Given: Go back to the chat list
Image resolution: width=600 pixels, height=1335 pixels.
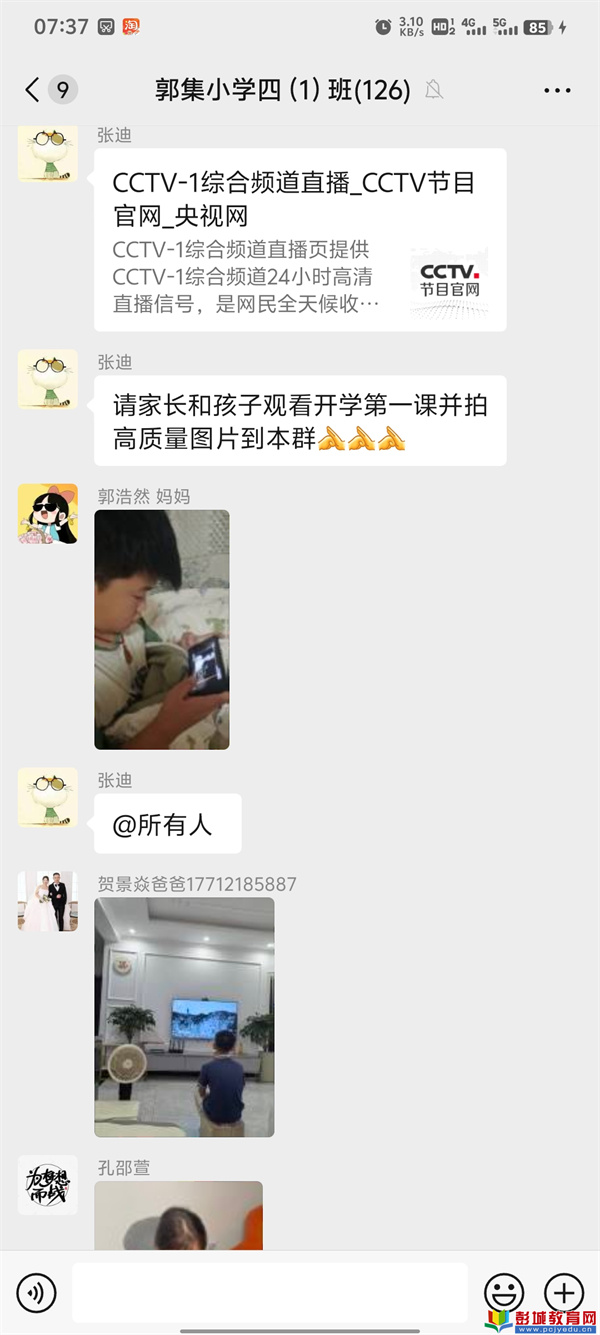Looking at the screenshot, I should point(33,90).
